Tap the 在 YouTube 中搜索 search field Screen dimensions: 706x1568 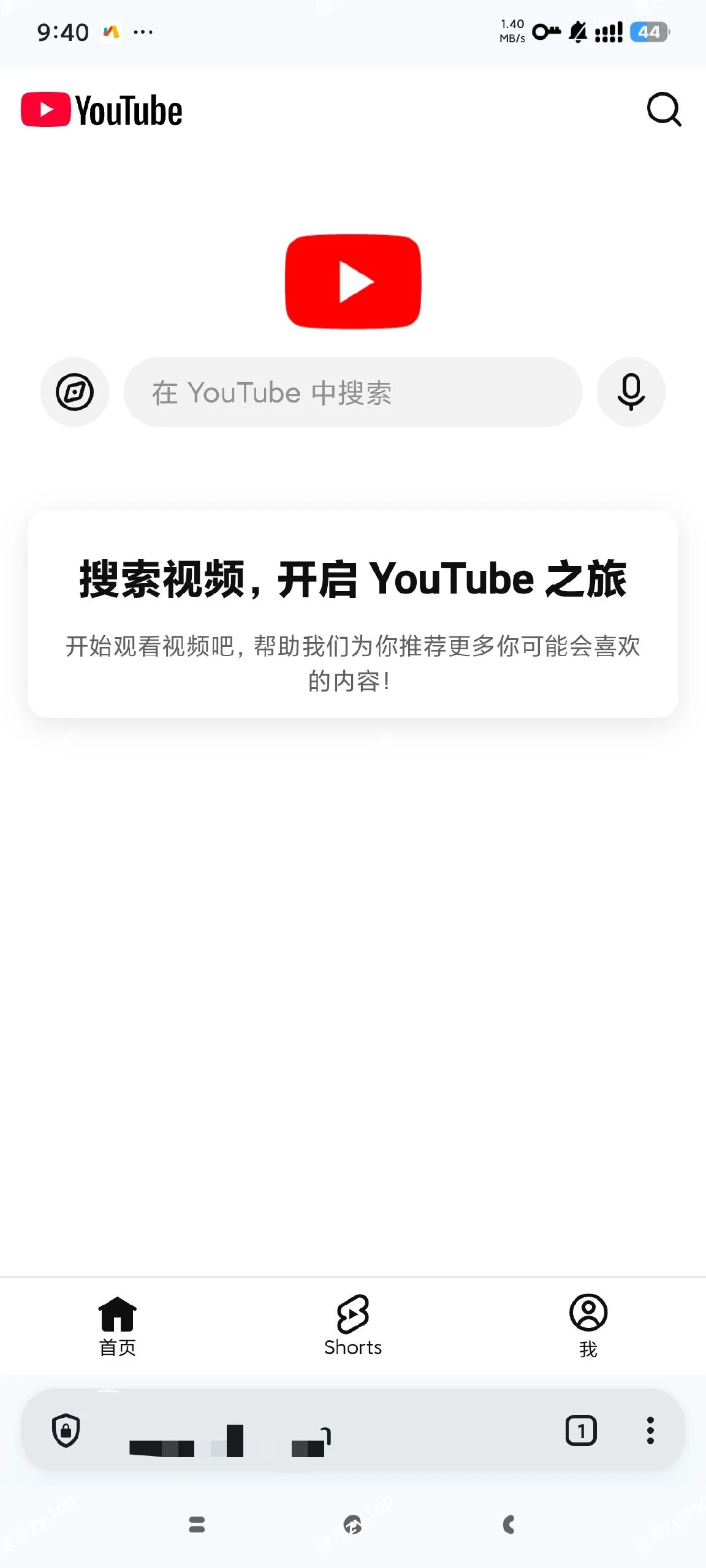point(353,392)
